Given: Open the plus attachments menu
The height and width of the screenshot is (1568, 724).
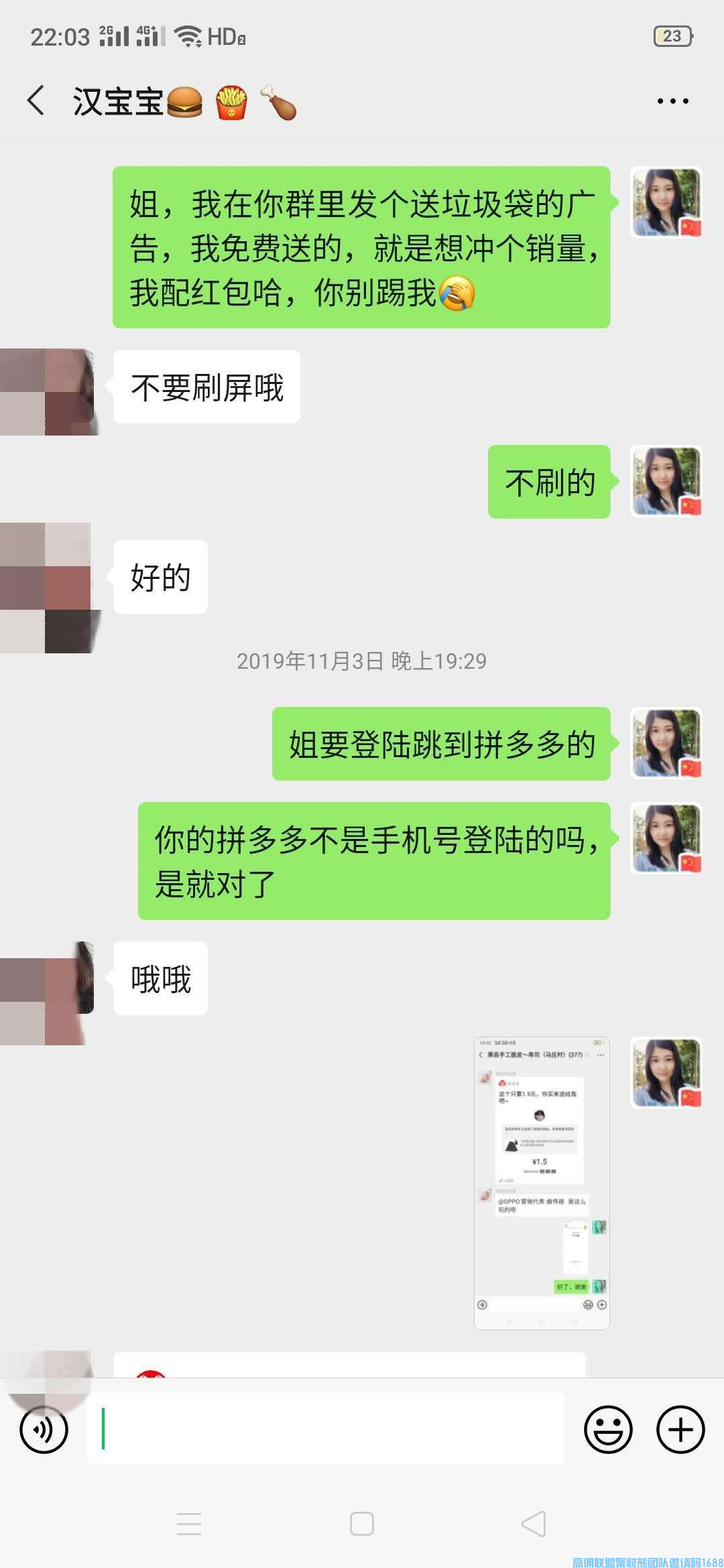Looking at the screenshot, I should click(x=680, y=1429).
